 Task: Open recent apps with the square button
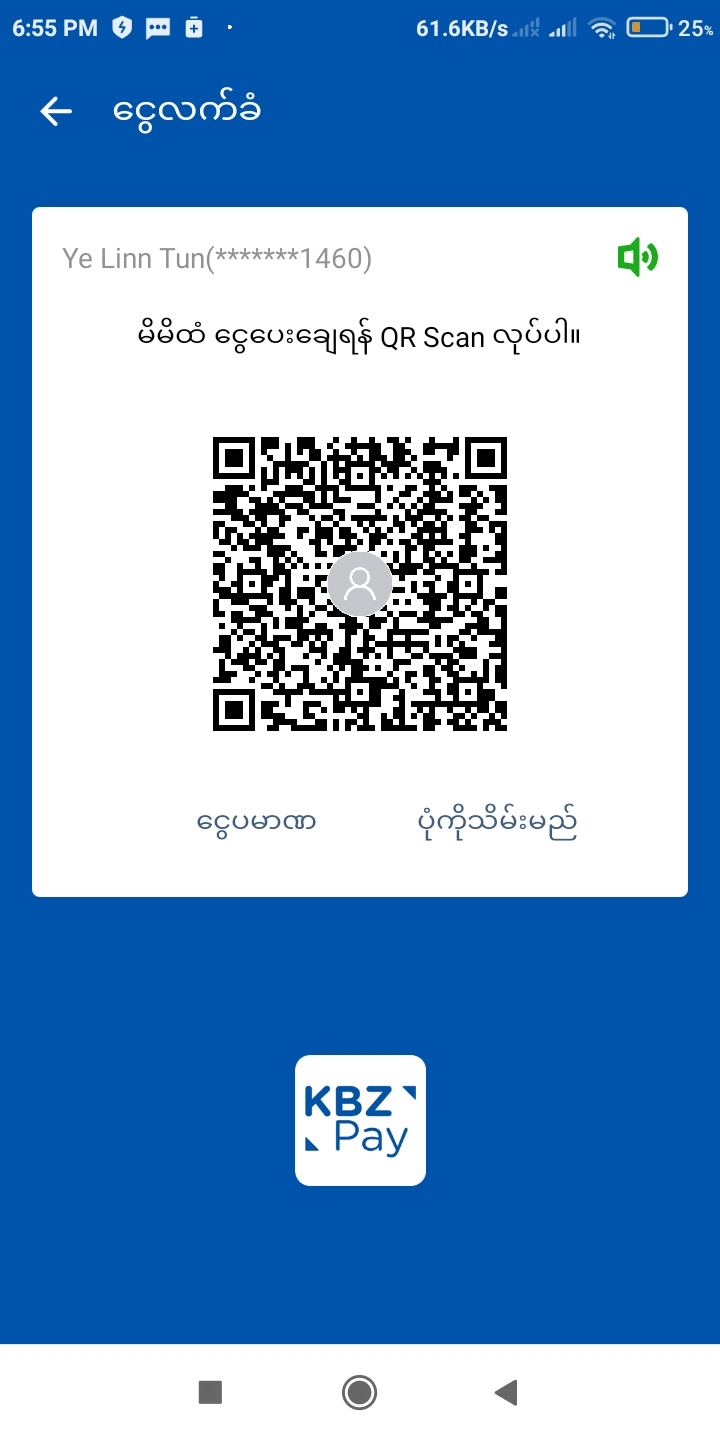tap(210, 1392)
